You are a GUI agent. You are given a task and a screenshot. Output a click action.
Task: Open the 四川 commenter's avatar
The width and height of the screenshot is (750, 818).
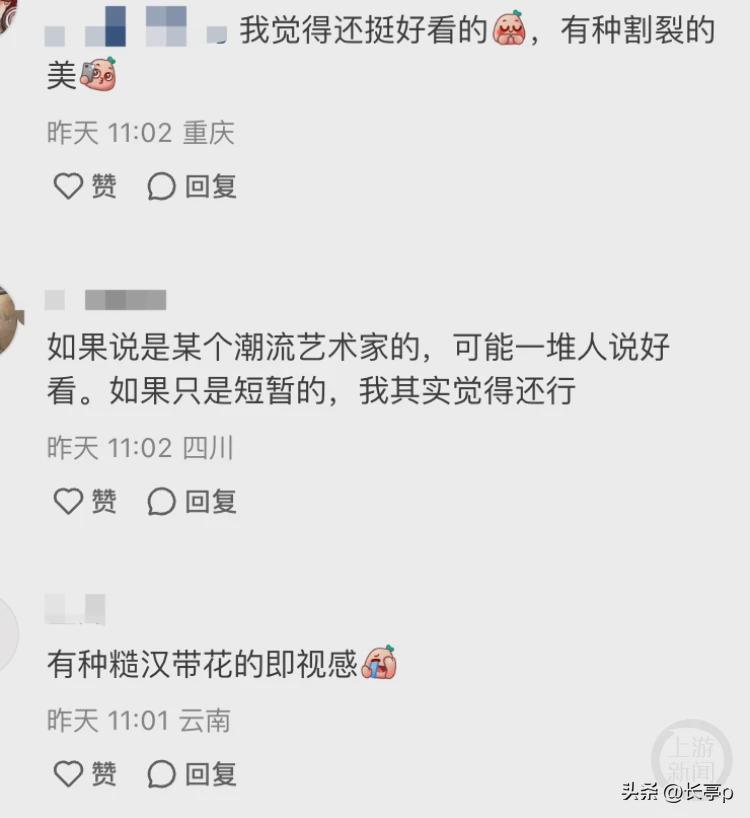coord(8,320)
